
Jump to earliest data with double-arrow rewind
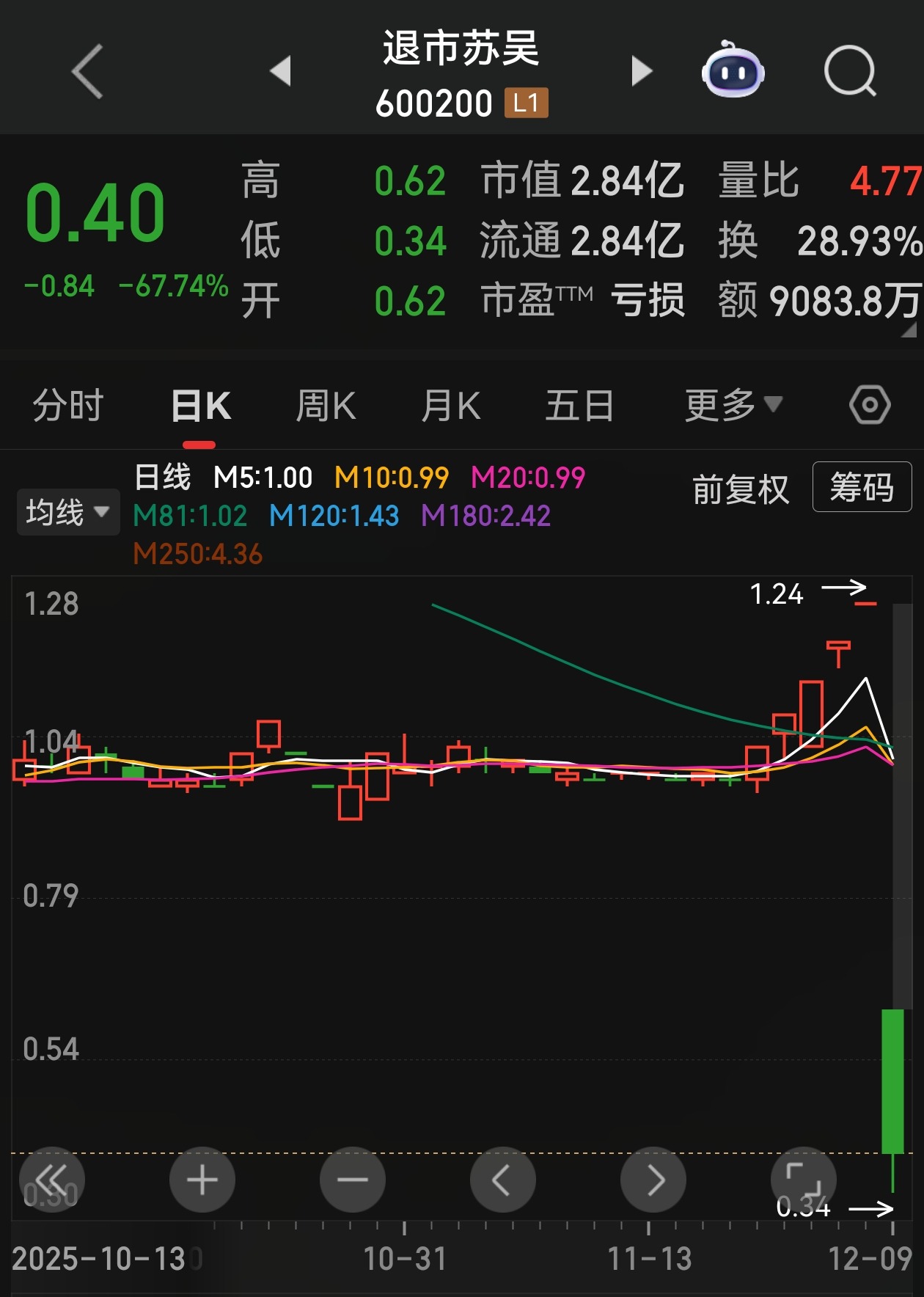click(x=52, y=1179)
